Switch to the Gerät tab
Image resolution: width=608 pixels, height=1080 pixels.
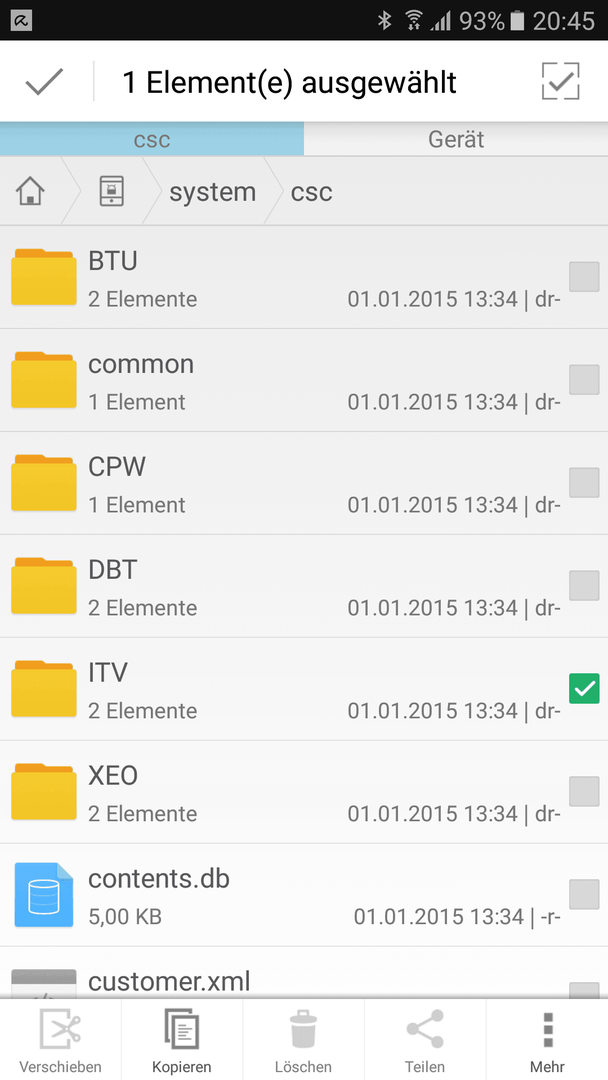(x=456, y=139)
